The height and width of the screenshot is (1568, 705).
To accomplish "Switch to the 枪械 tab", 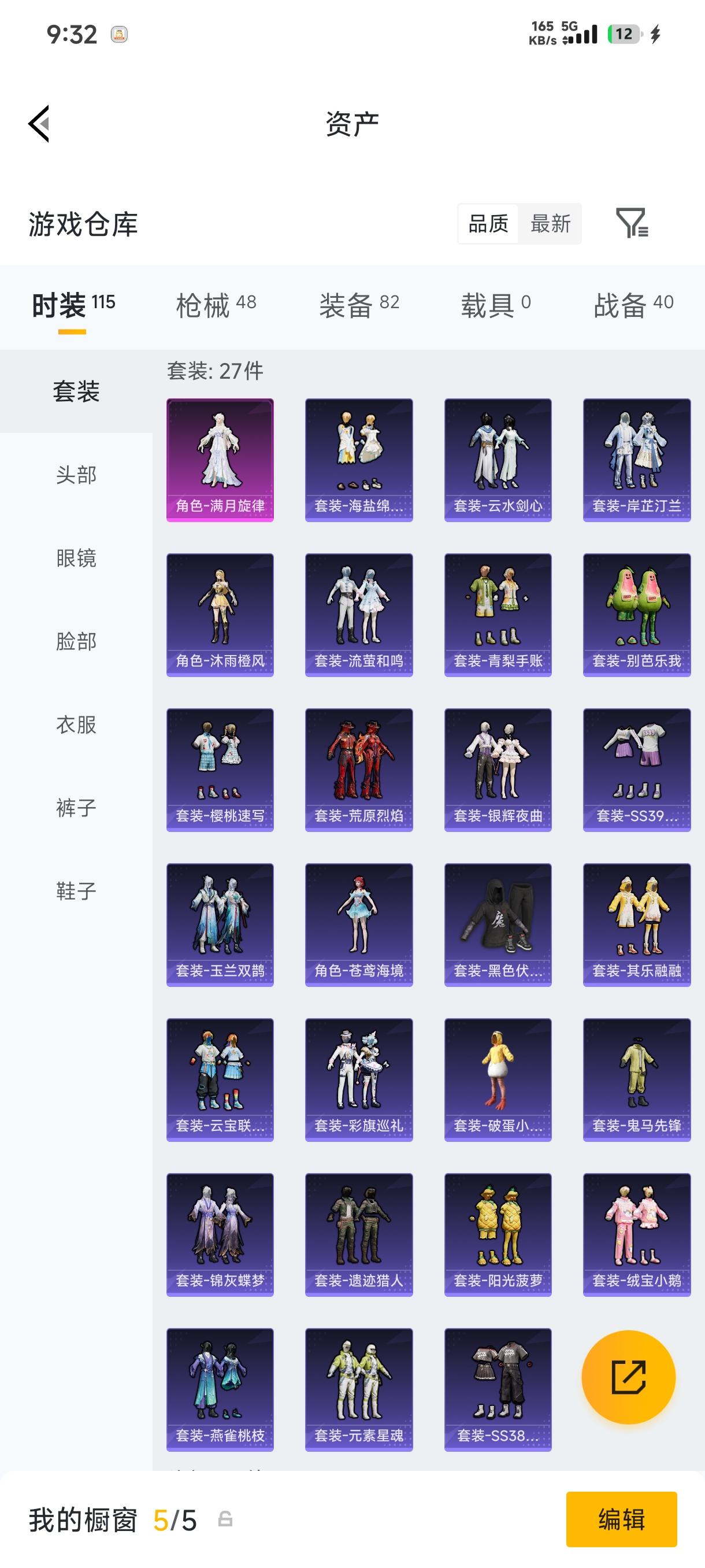I will pos(216,304).
